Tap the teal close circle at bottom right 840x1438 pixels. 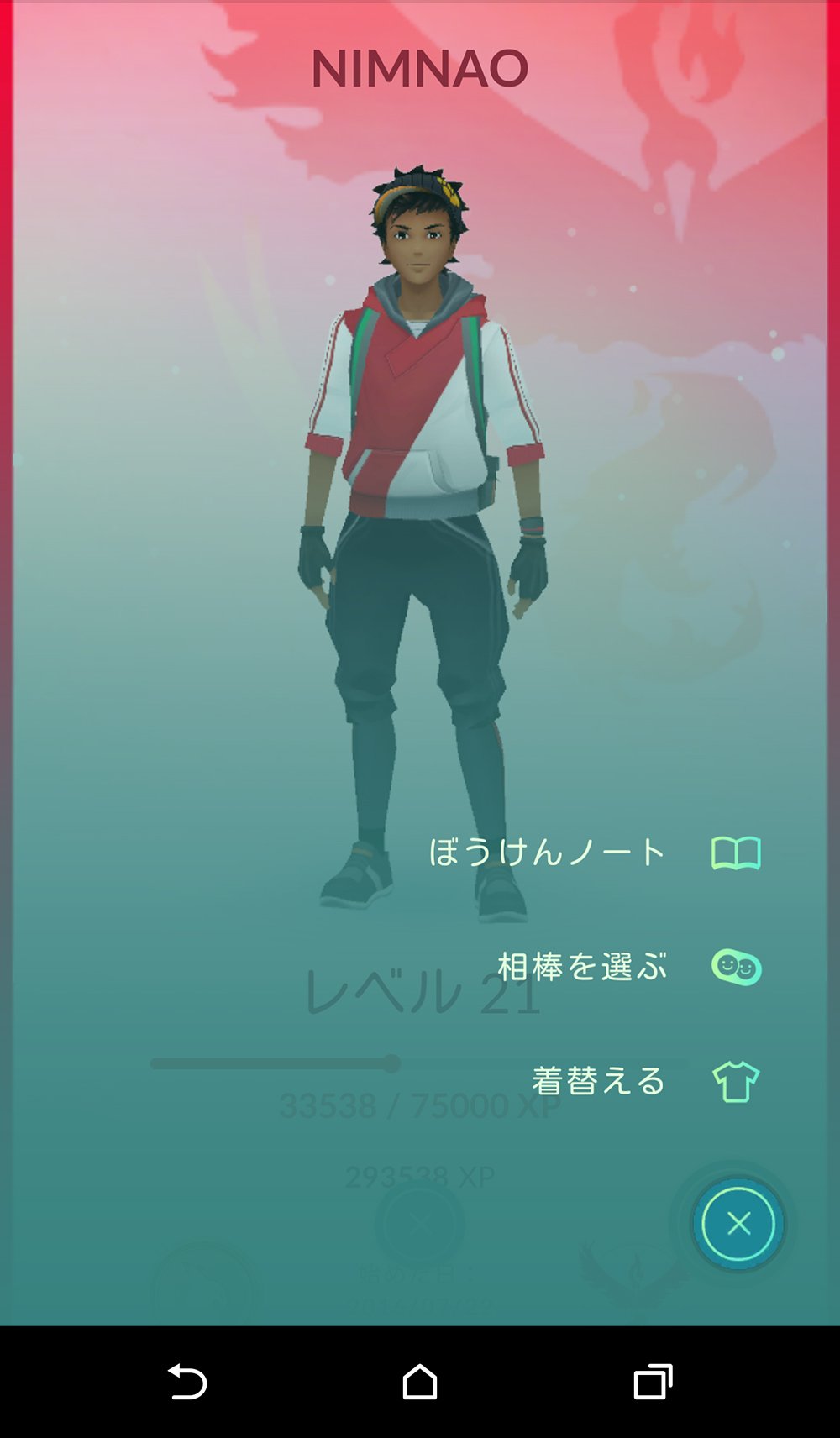tap(737, 1224)
